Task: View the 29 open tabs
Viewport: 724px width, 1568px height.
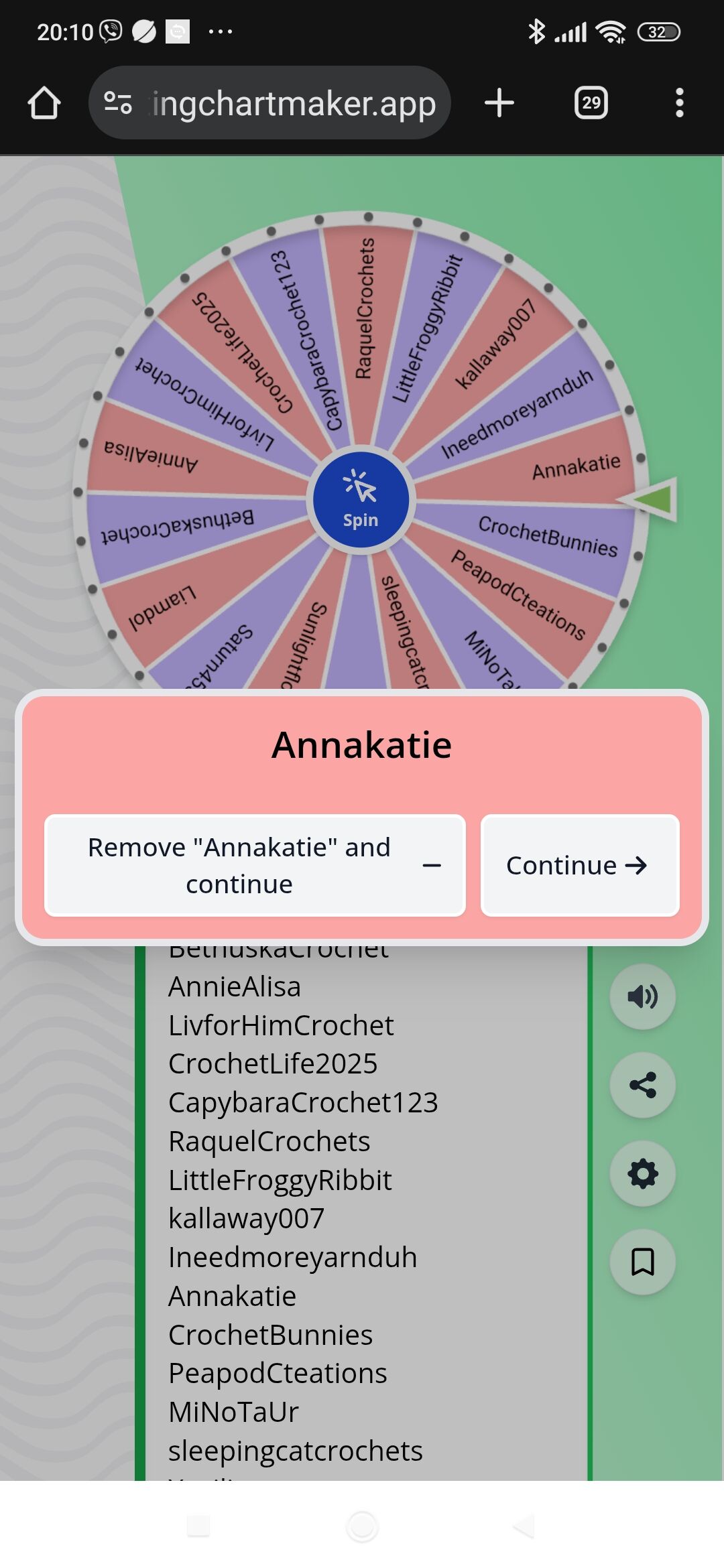Action: click(591, 103)
